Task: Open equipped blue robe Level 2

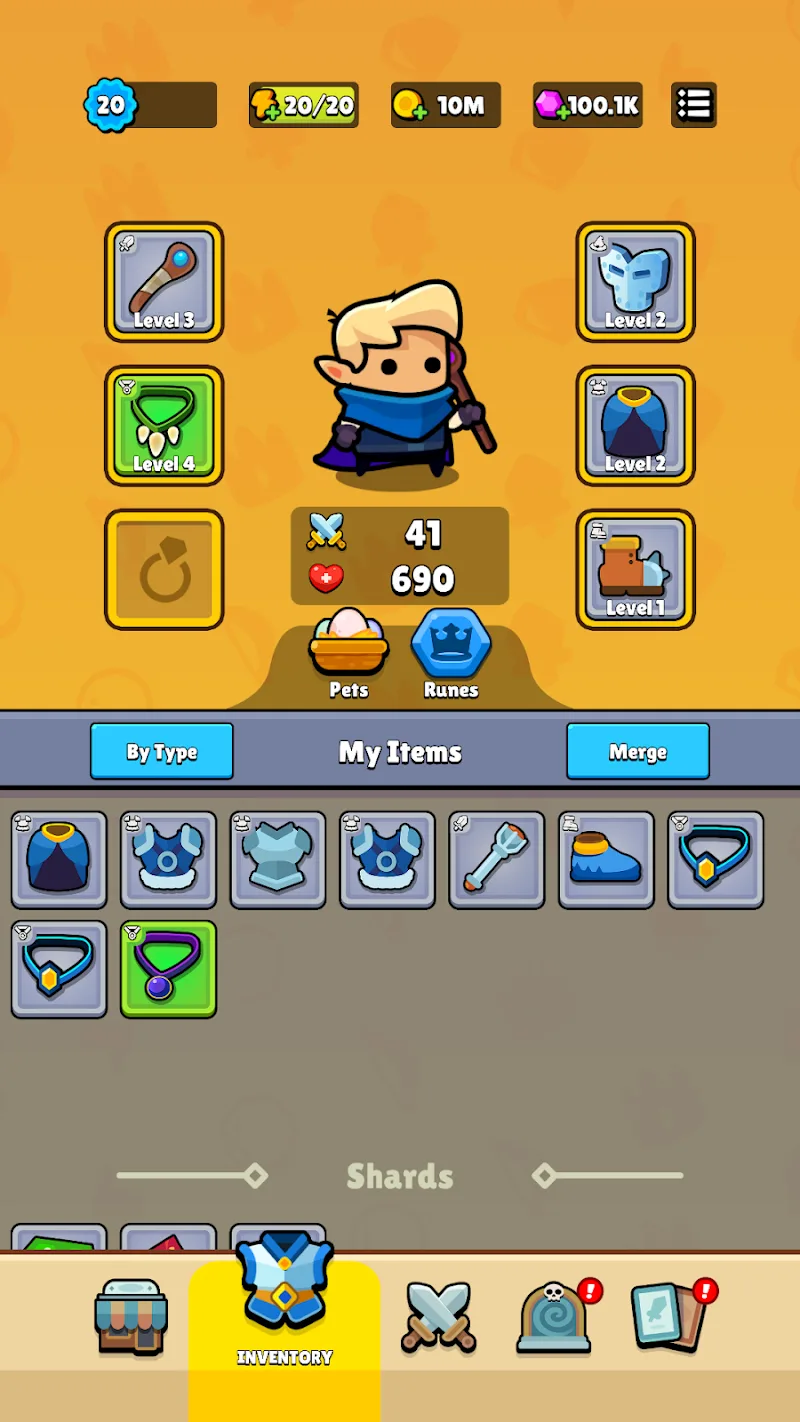Action: tap(635, 425)
